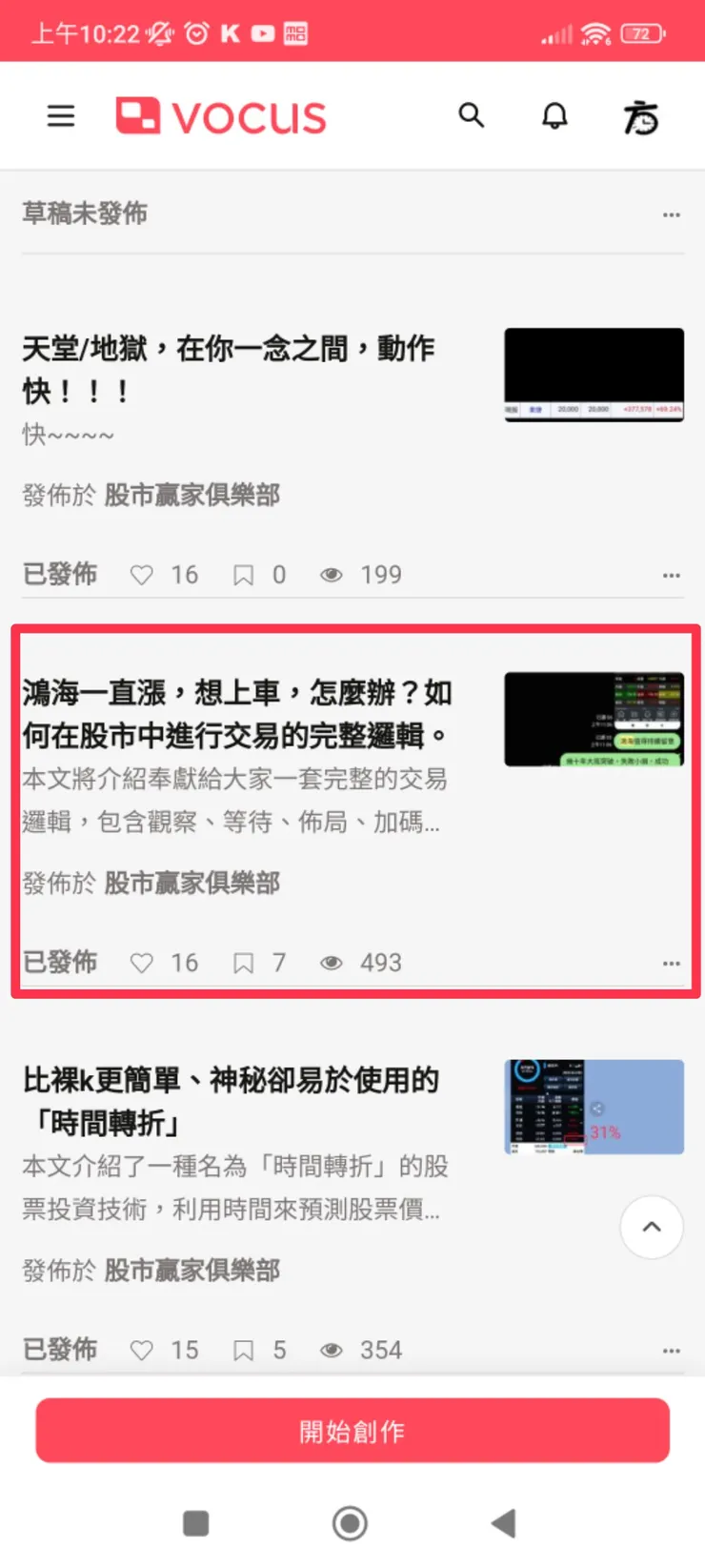
Task: Open the hamburger navigation menu
Action: (61, 115)
